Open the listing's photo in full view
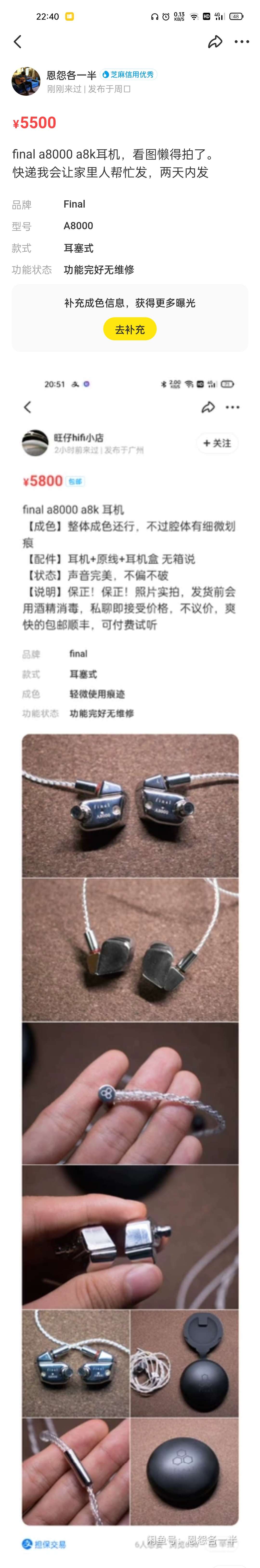The height and width of the screenshot is (1568, 260). click(130, 913)
